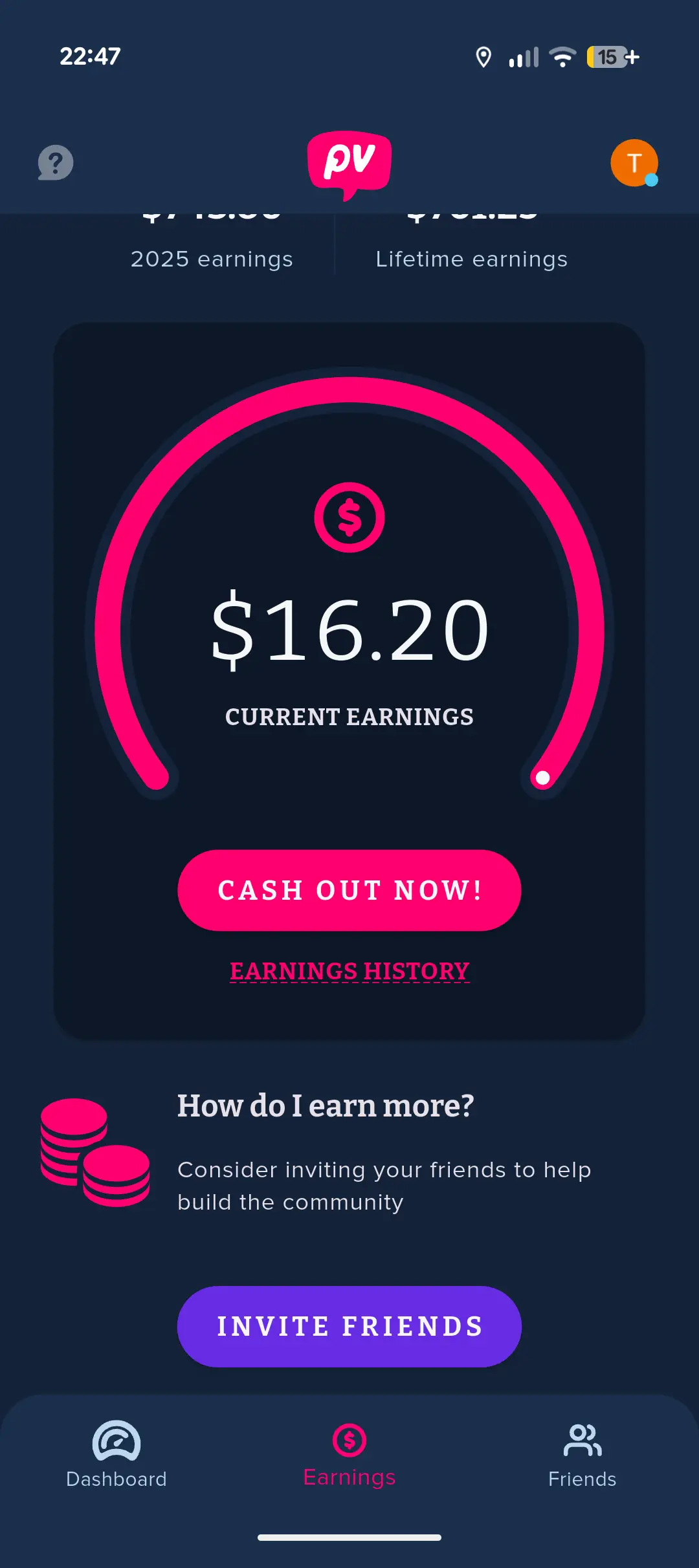This screenshot has height=1568, width=699.
Task: Tap Invite Friends button
Action: click(x=349, y=1326)
